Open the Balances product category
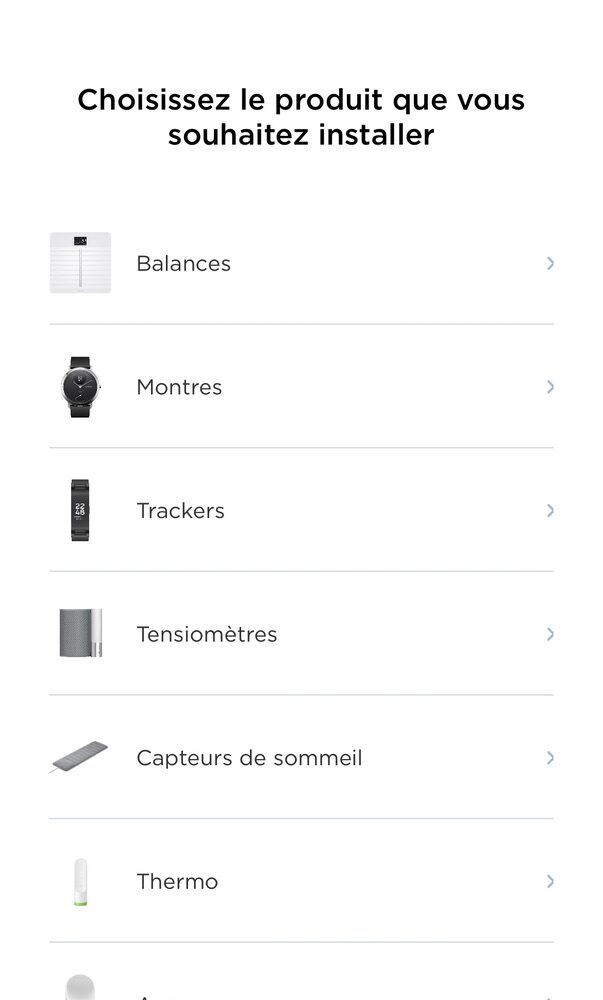This screenshot has height=1000, width=603. (302, 263)
